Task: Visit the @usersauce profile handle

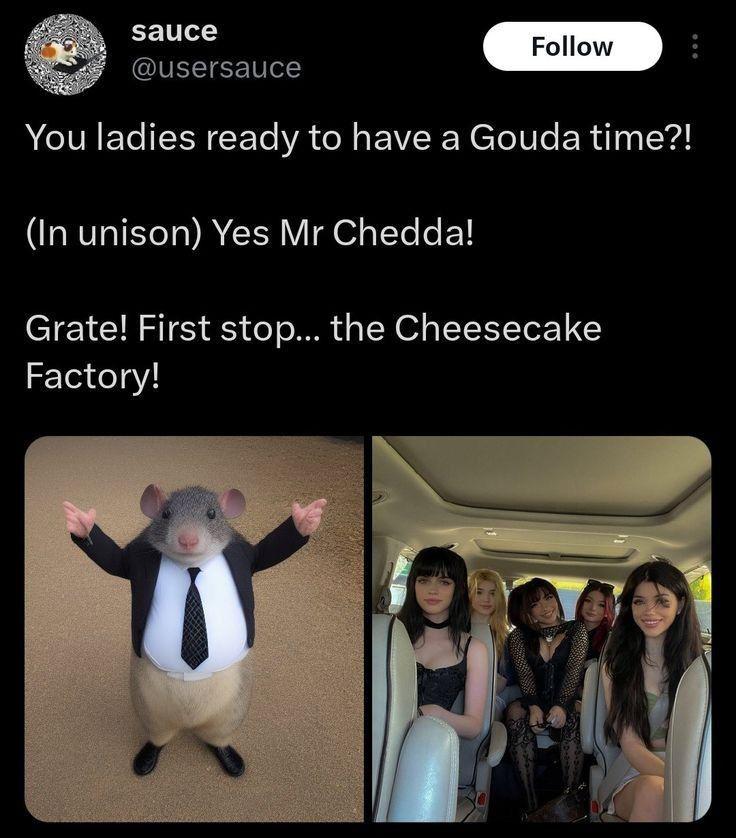Action: point(216,67)
